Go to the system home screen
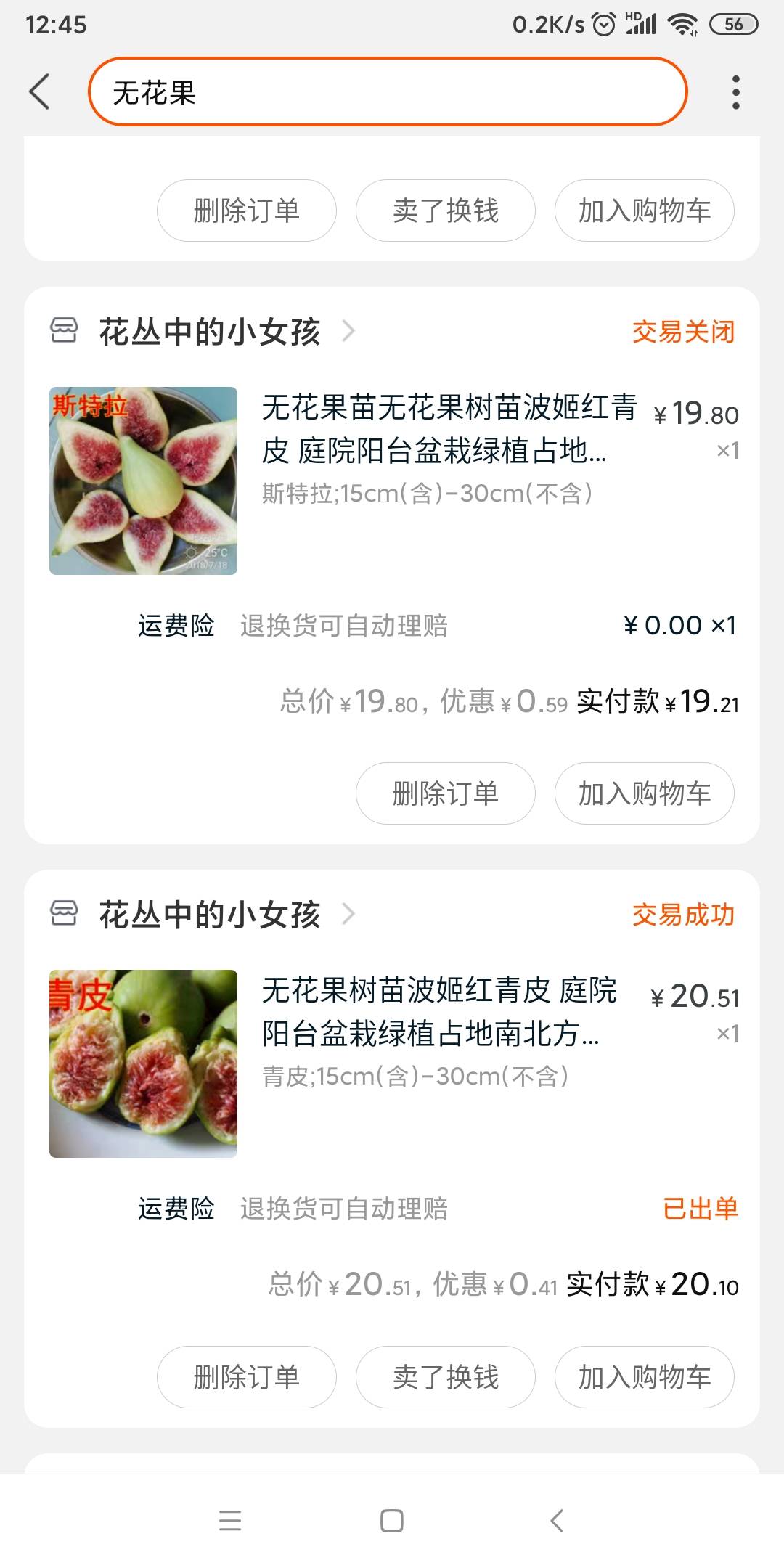This screenshot has height=1568, width=784. click(x=392, y=1521)
